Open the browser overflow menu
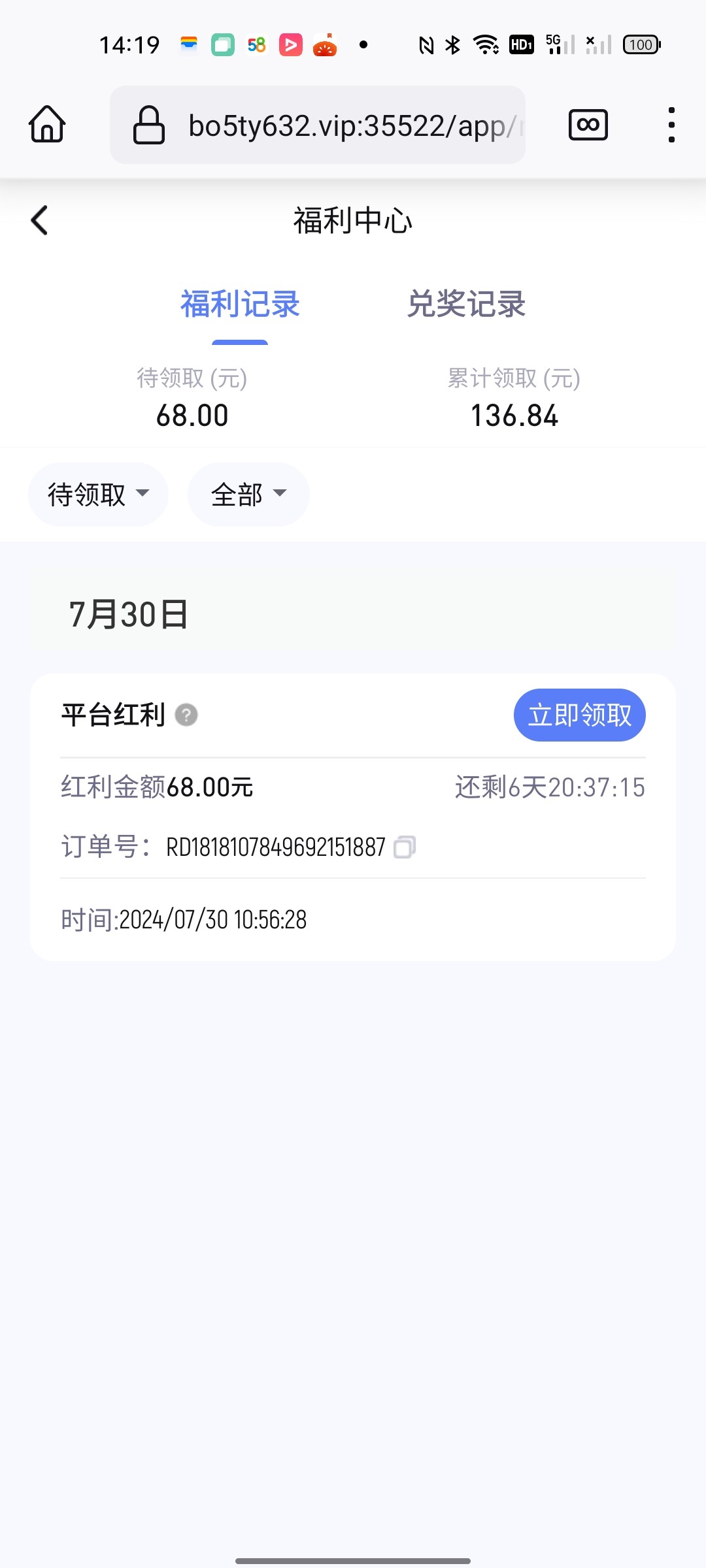The width and height of the screenshot is (706, 1568). click(x=671, y=125)
